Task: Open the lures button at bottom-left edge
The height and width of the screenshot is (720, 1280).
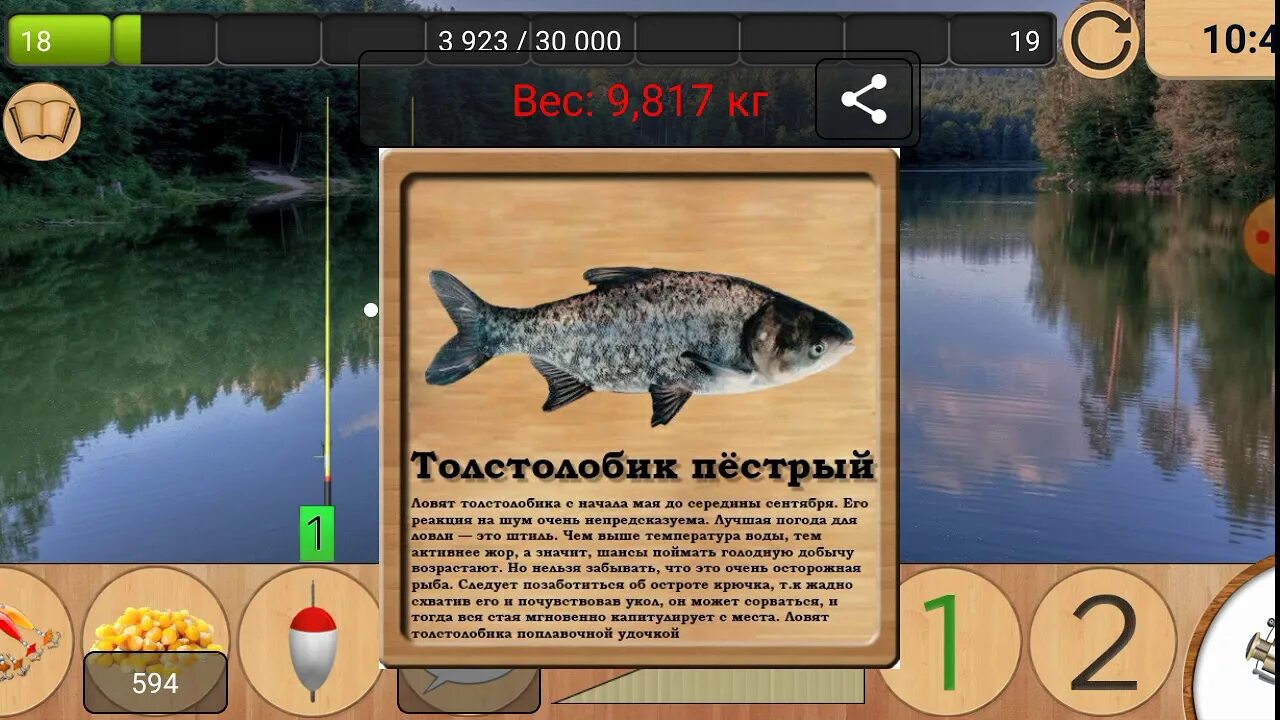Action: point(28,640)
